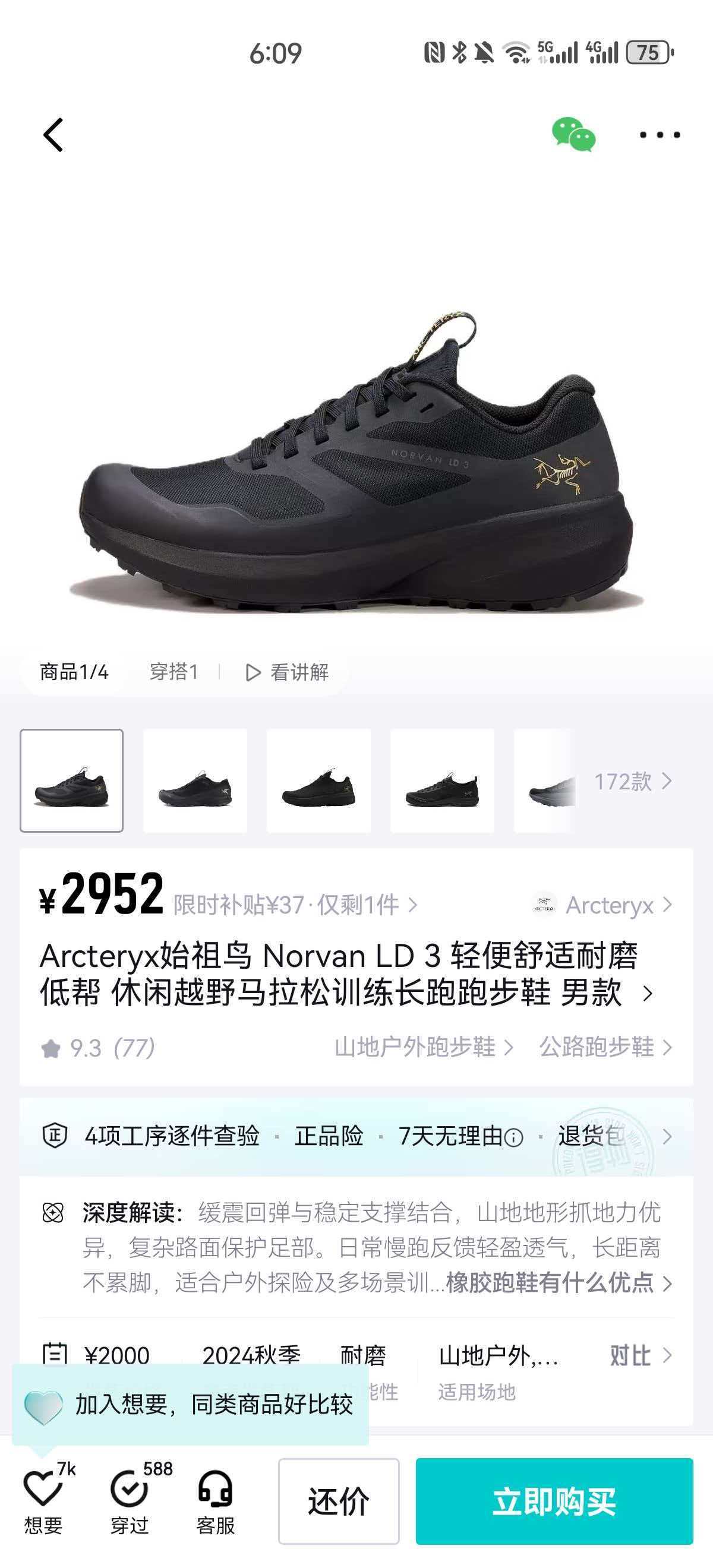Mark the shoe as 穿过

(x=130, y=1500)
